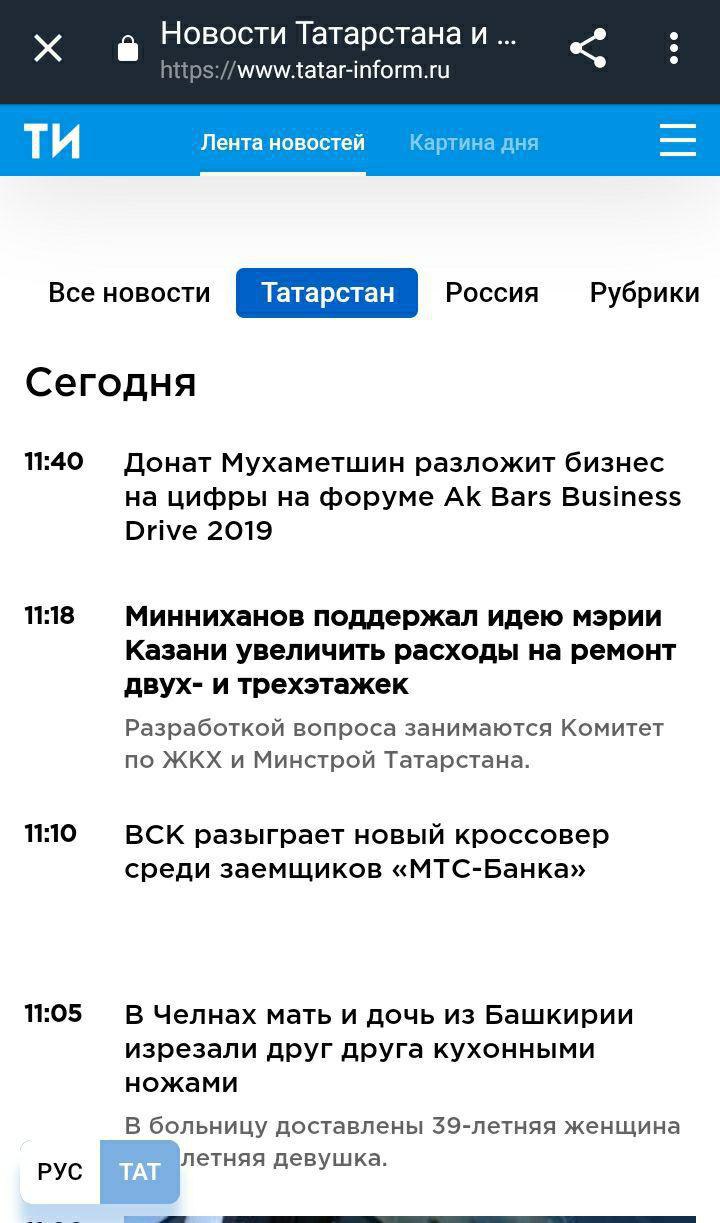720x1223 pixels.
Task: Select the Все новости filter
Action: [x=129, y=292]
